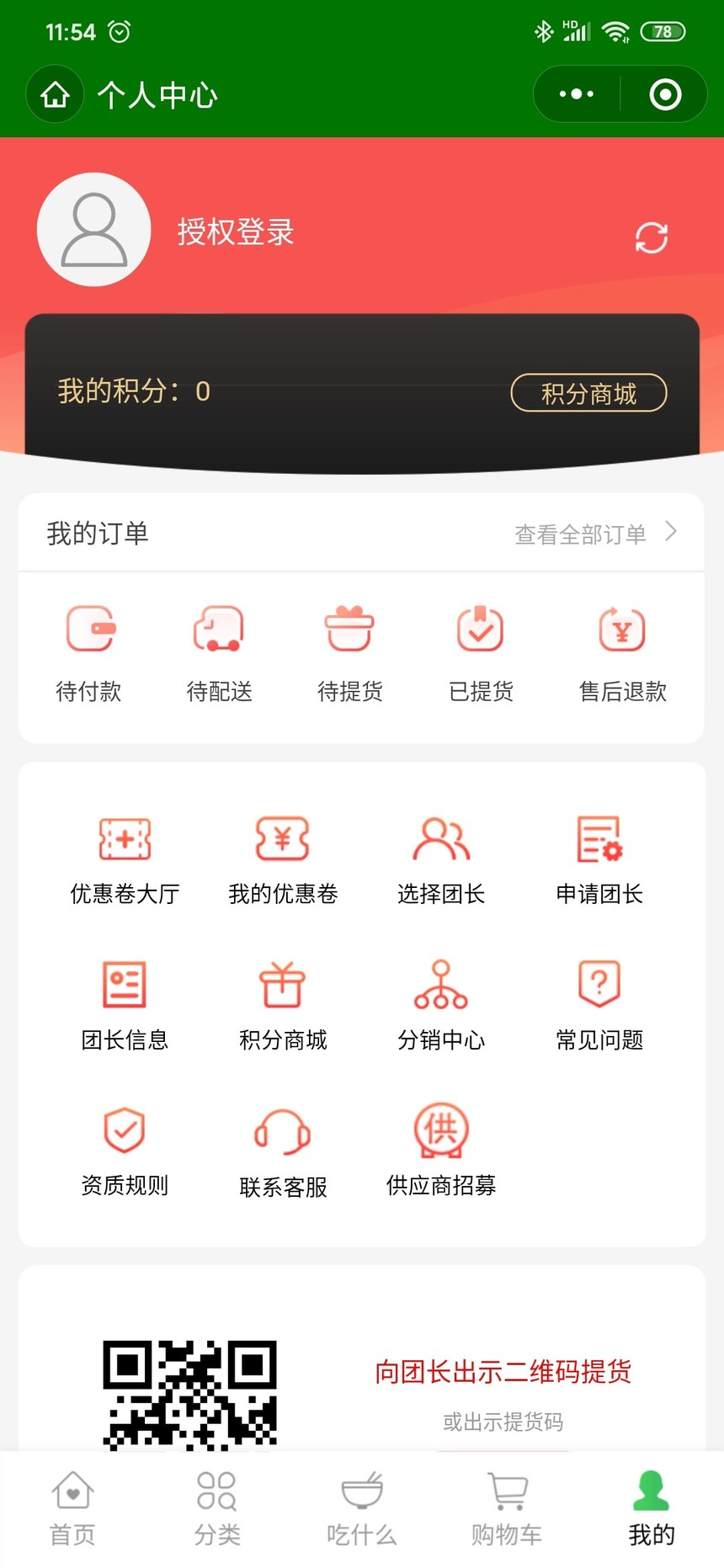View all orders via 查看全部订单
This screenshot has width=724, height=1568.
[x=594, y=534]
